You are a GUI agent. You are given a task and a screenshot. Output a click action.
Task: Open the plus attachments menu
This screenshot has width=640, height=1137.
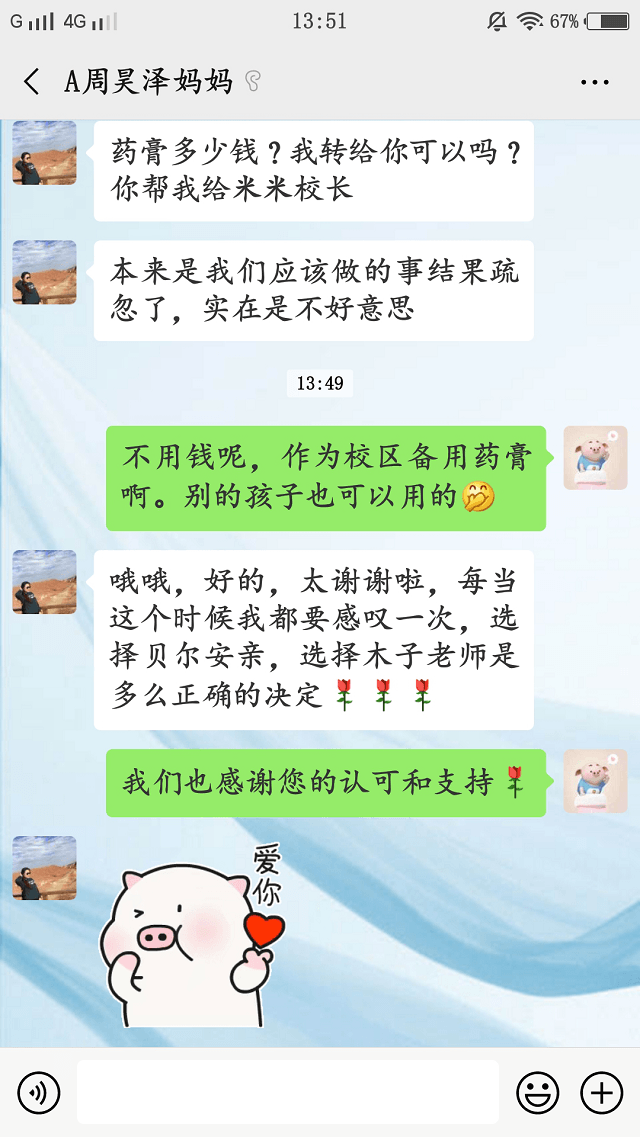coord(601,1093)
